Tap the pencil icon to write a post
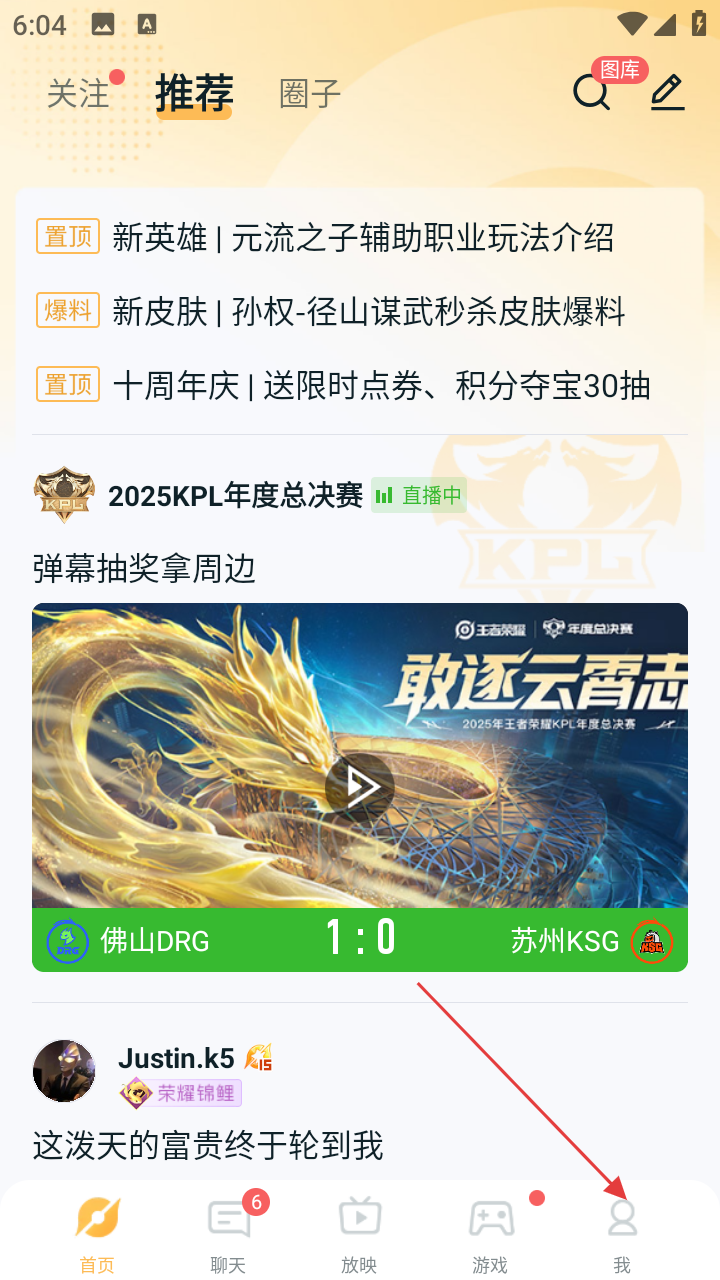The image size is (720, 1280). tap(667, 93)
